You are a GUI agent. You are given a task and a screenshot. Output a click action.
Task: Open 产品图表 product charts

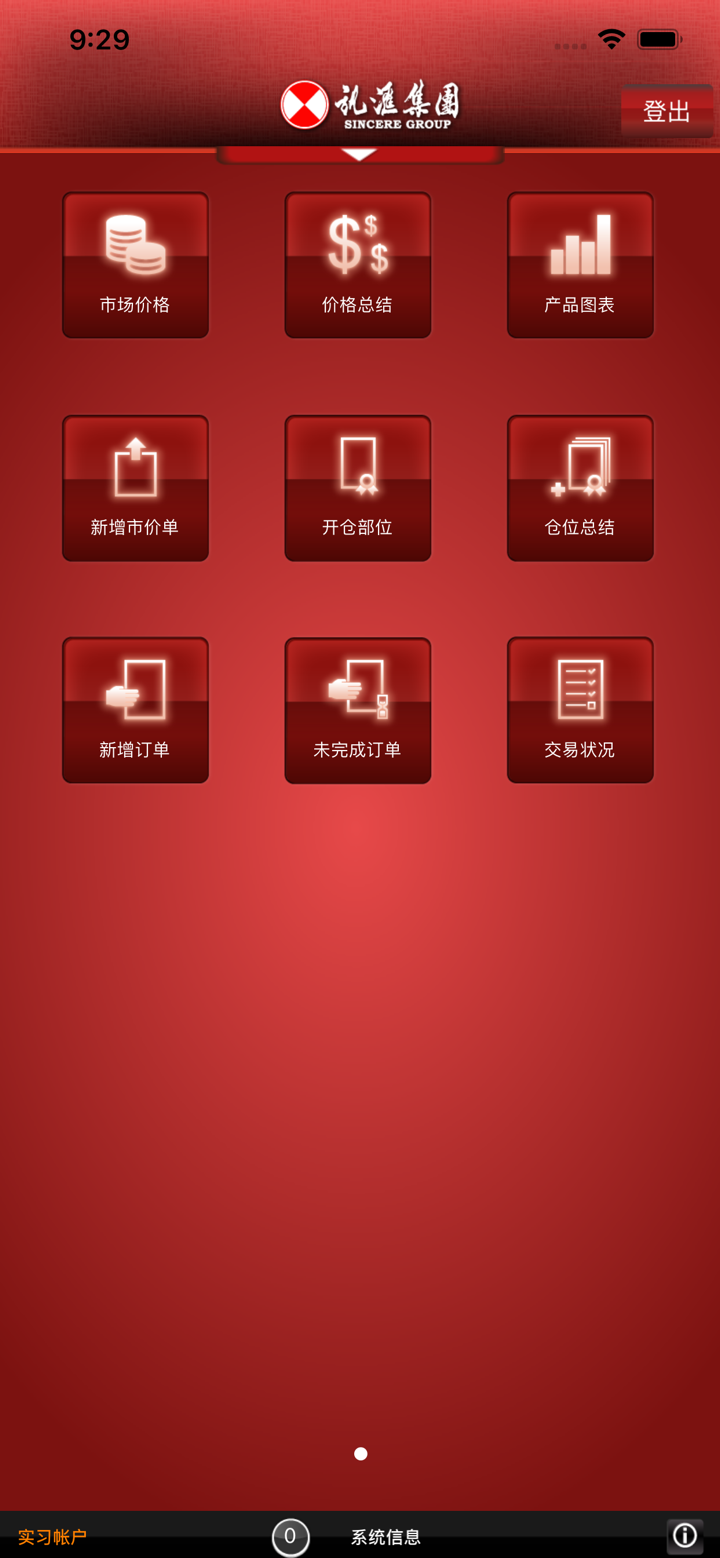pos(580,265)
